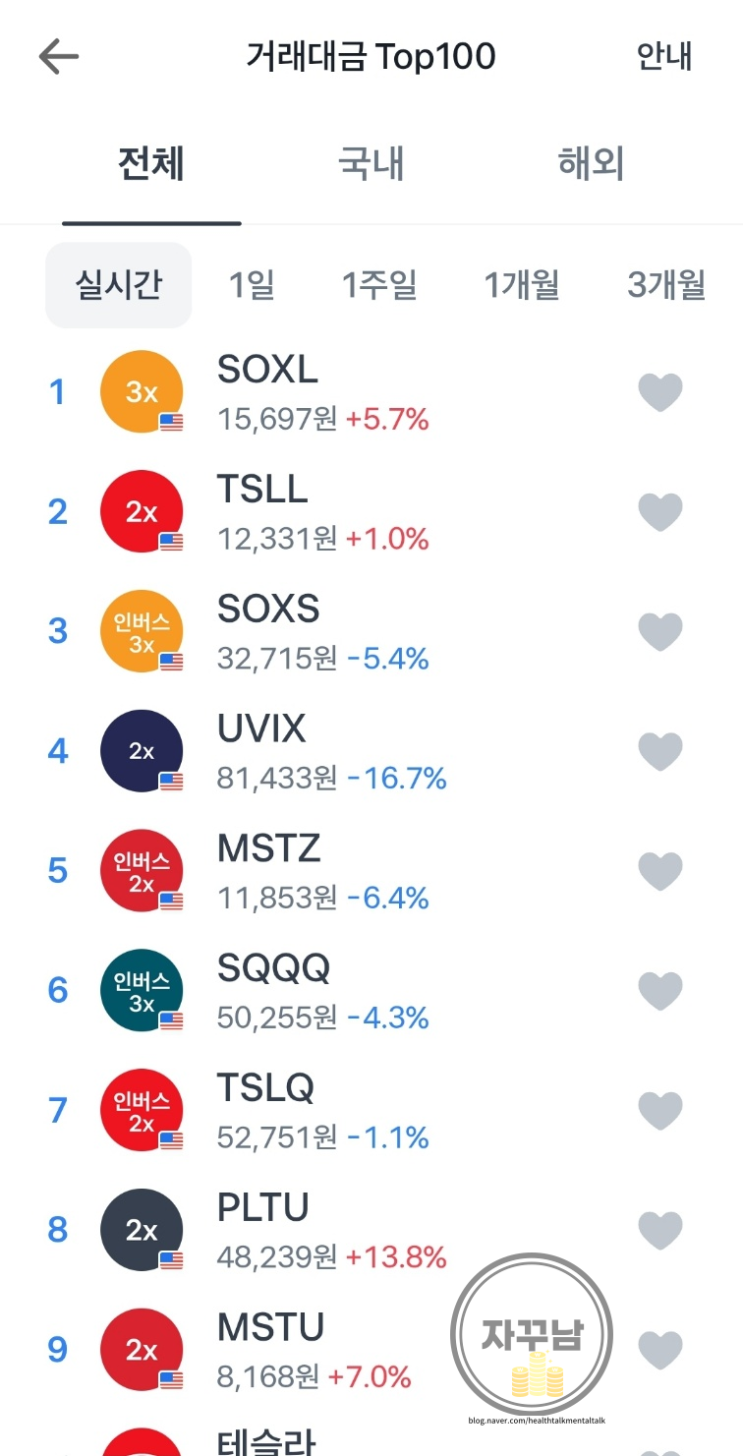Viewport: 743px width, 1456px height.
Task: Favorite SOXL using the heart
Action: tap(660, 392)
